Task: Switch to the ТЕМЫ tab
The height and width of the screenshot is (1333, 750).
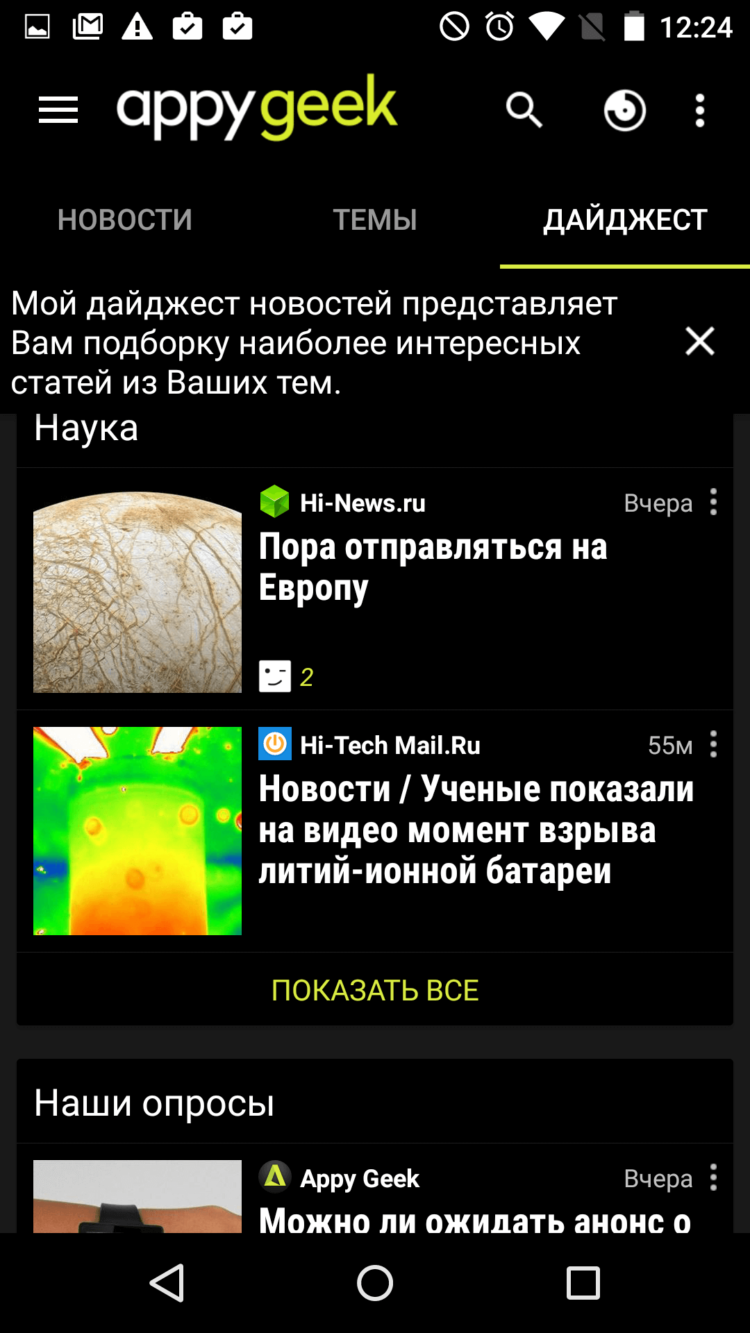Action: (x=375, y=219)
